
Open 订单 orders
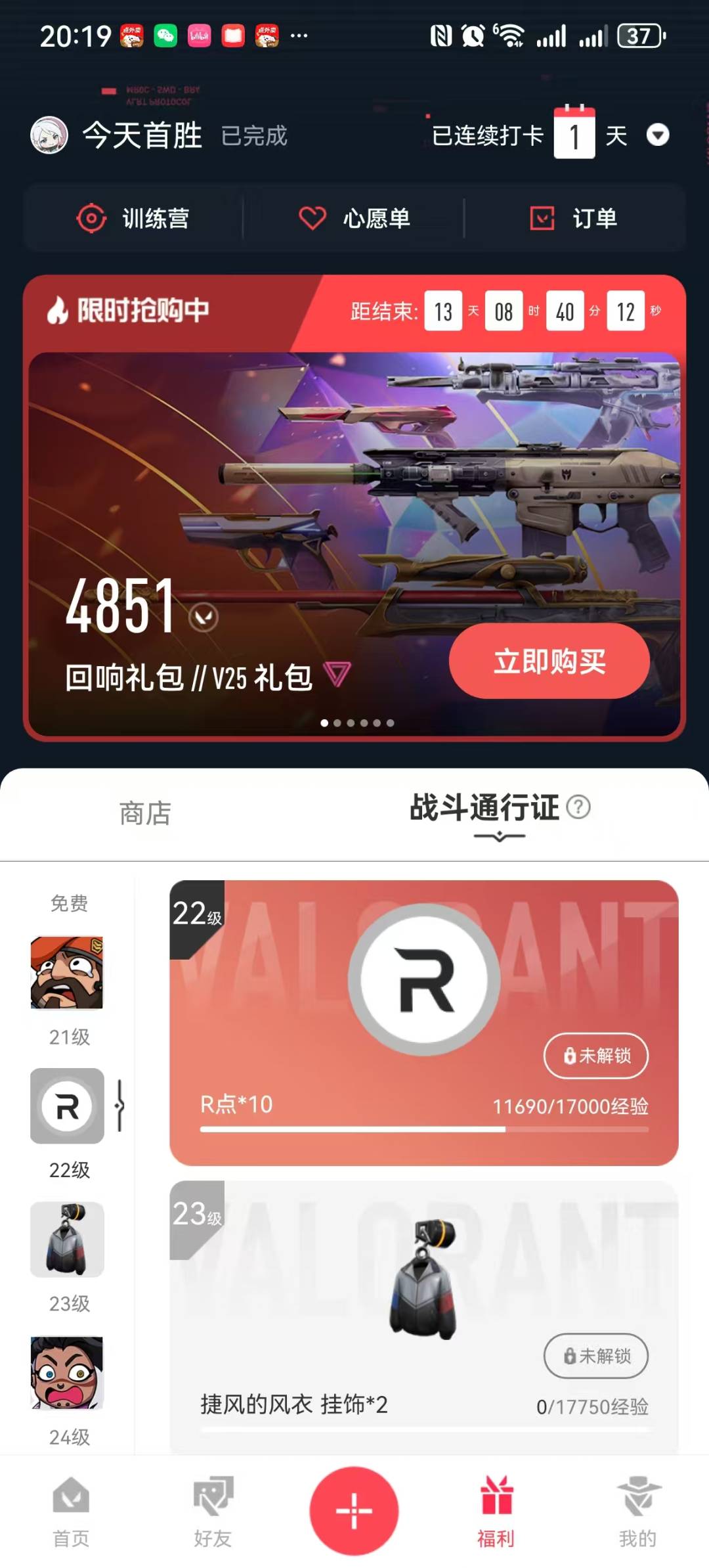coord(573,218)
